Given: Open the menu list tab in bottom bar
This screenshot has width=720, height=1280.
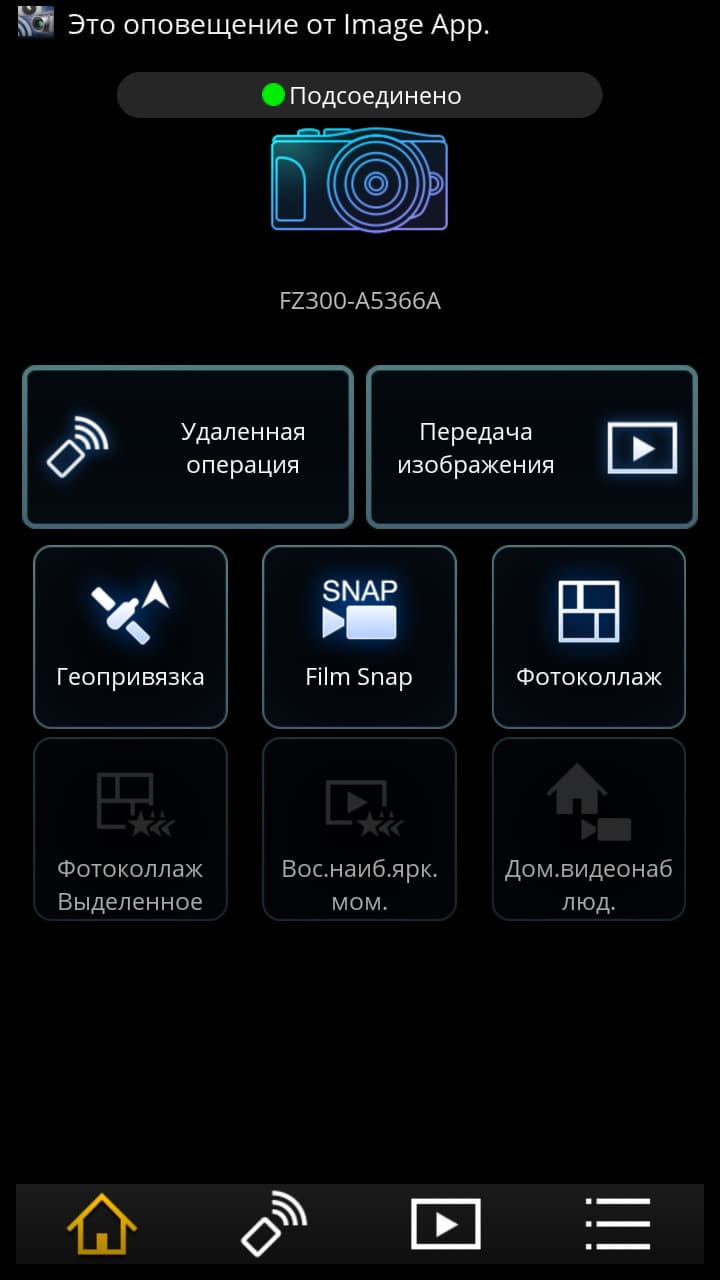Looking at the screenshot, I should pos(618,1223).
